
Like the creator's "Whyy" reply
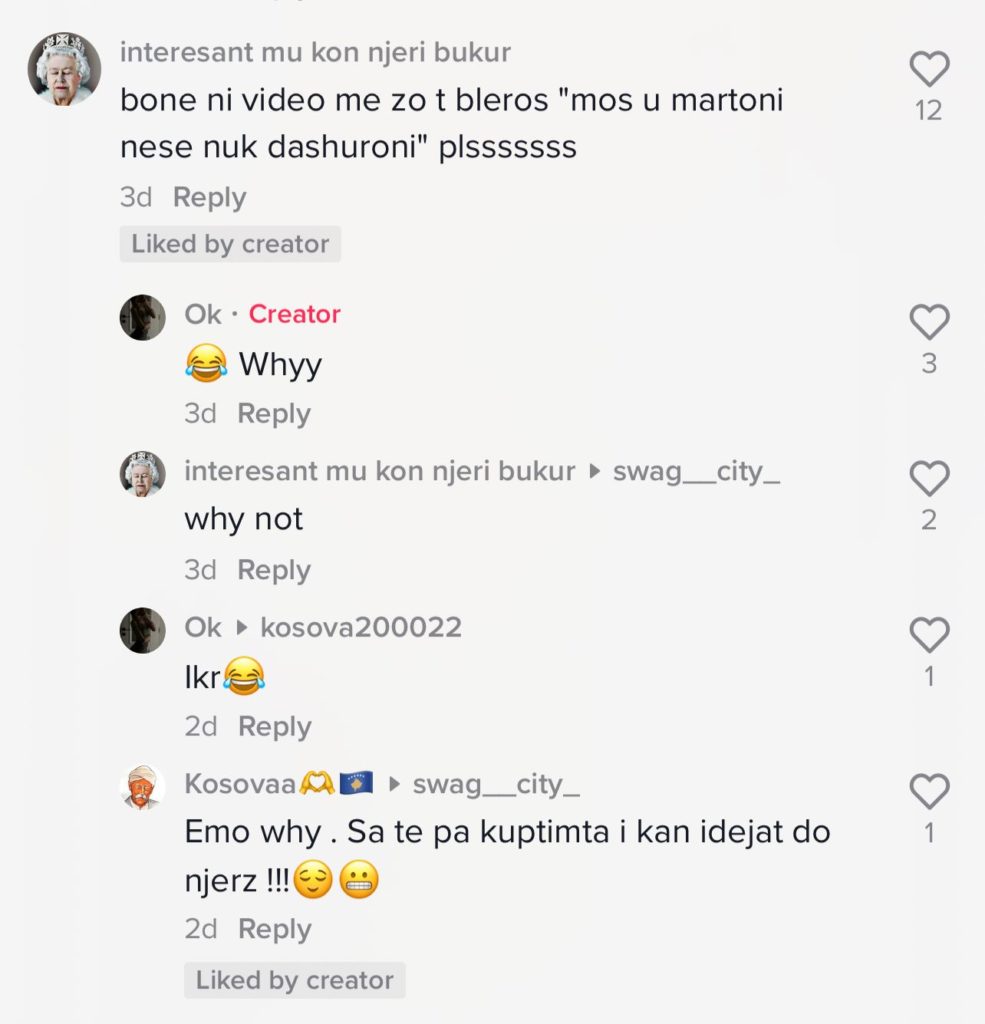[929, 322]
